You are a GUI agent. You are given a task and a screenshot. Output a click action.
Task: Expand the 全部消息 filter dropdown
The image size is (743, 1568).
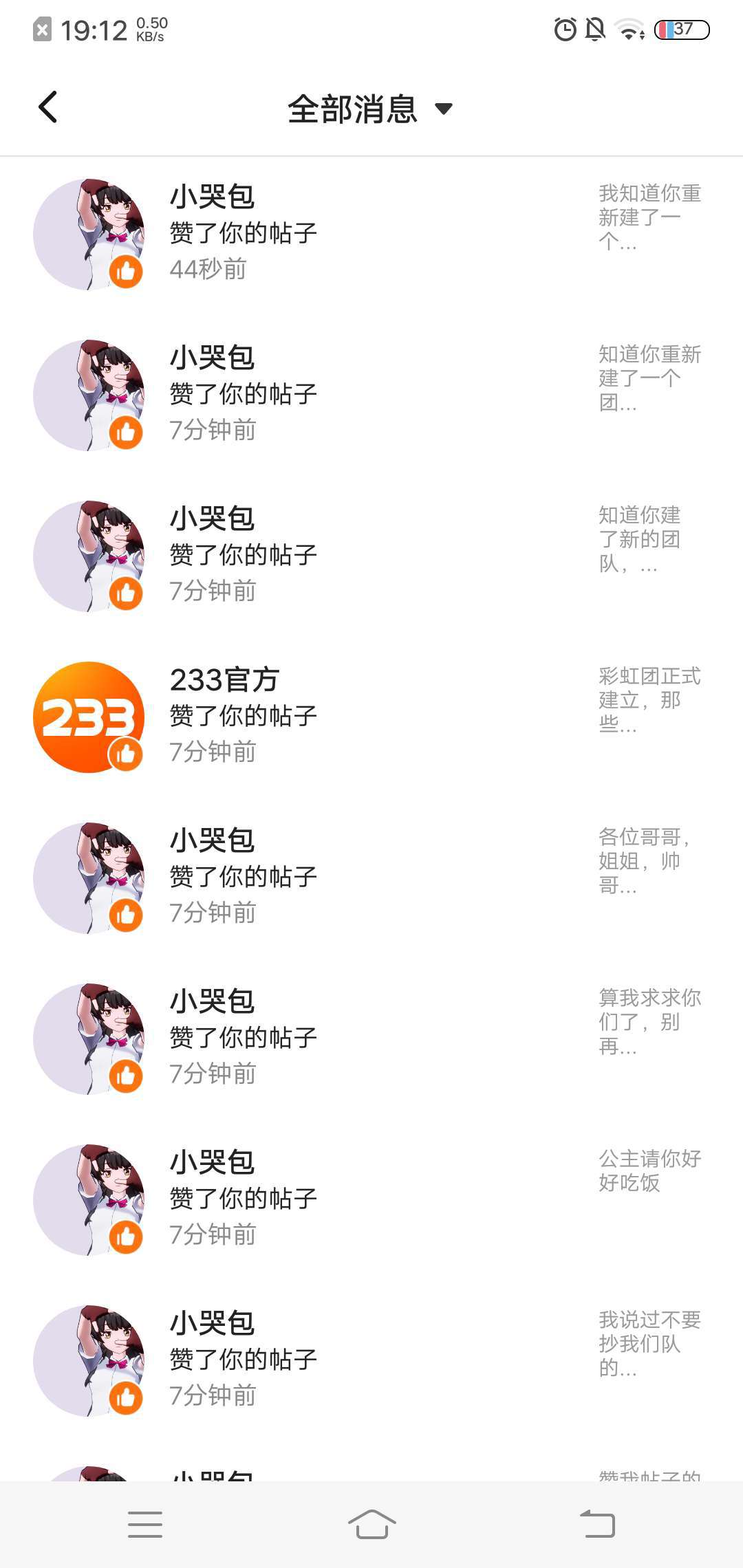370,109
